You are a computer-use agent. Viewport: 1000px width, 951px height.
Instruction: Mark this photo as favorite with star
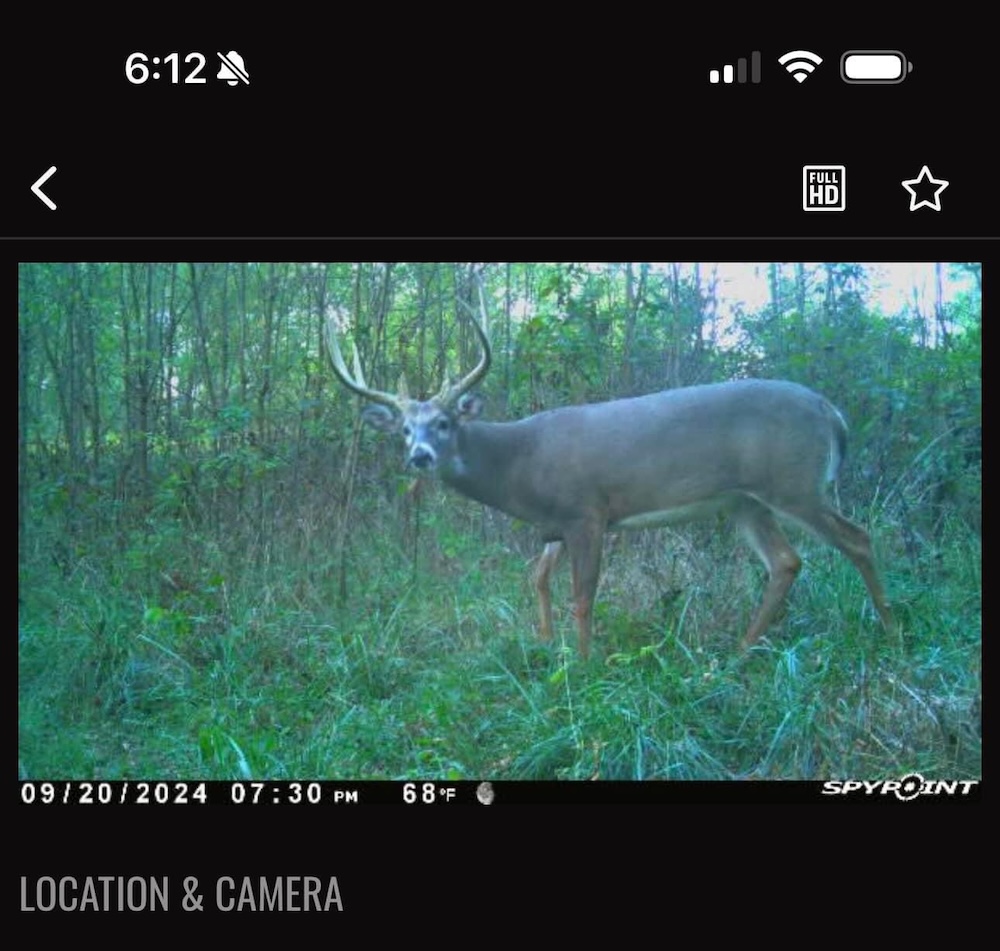click(x=924, y=188)
